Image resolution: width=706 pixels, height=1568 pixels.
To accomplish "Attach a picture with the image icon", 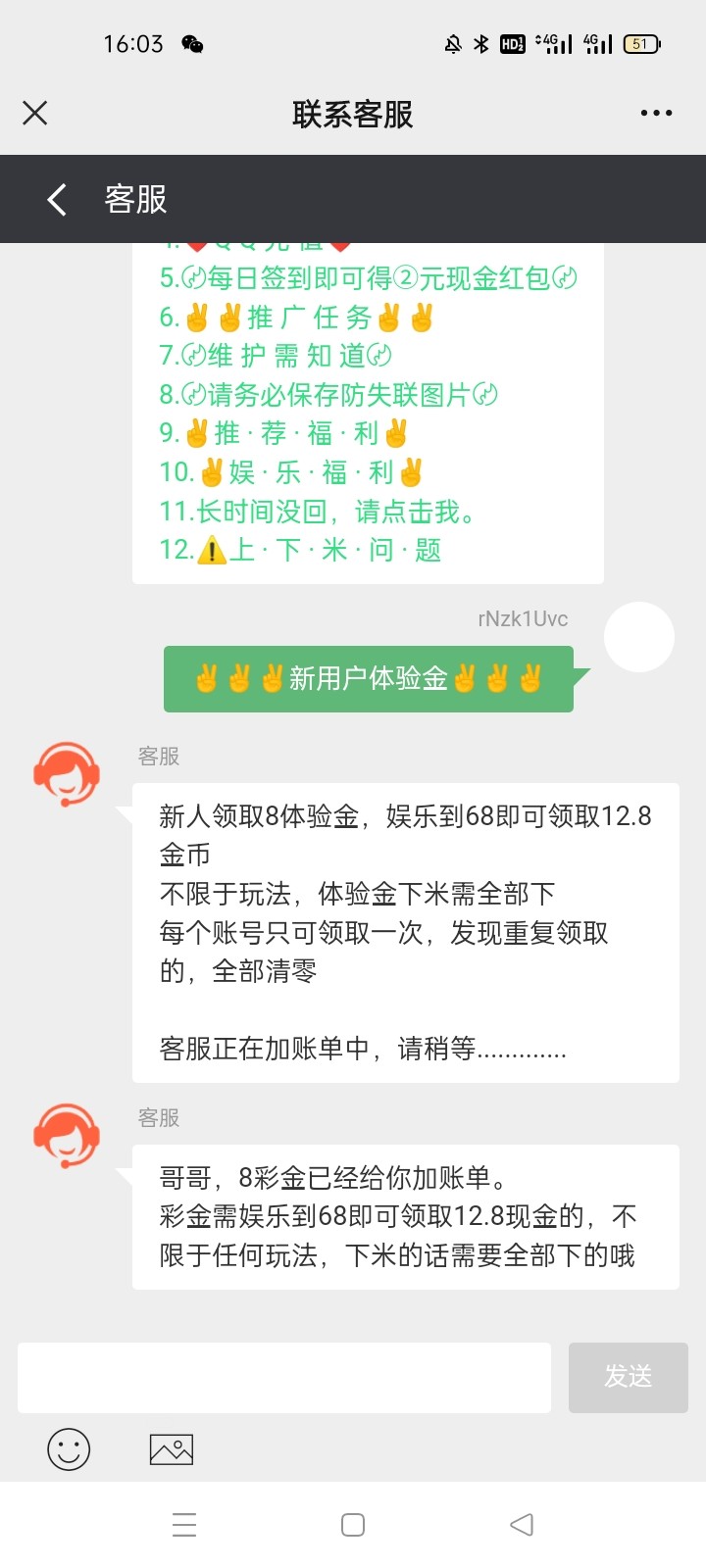I will (172, 1449).
